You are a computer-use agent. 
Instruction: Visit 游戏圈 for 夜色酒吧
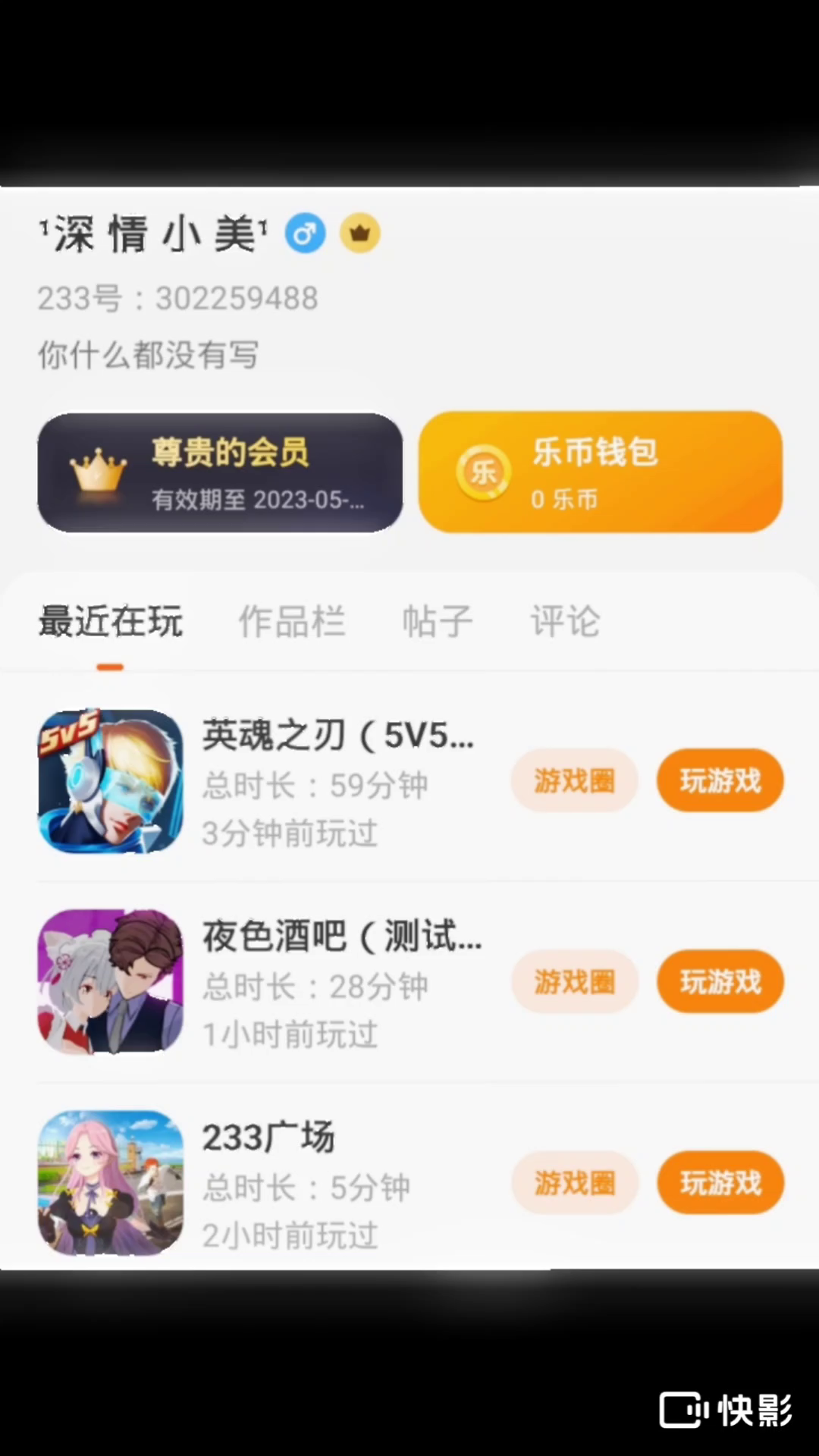pyautogui.click(x=574, y=982)
